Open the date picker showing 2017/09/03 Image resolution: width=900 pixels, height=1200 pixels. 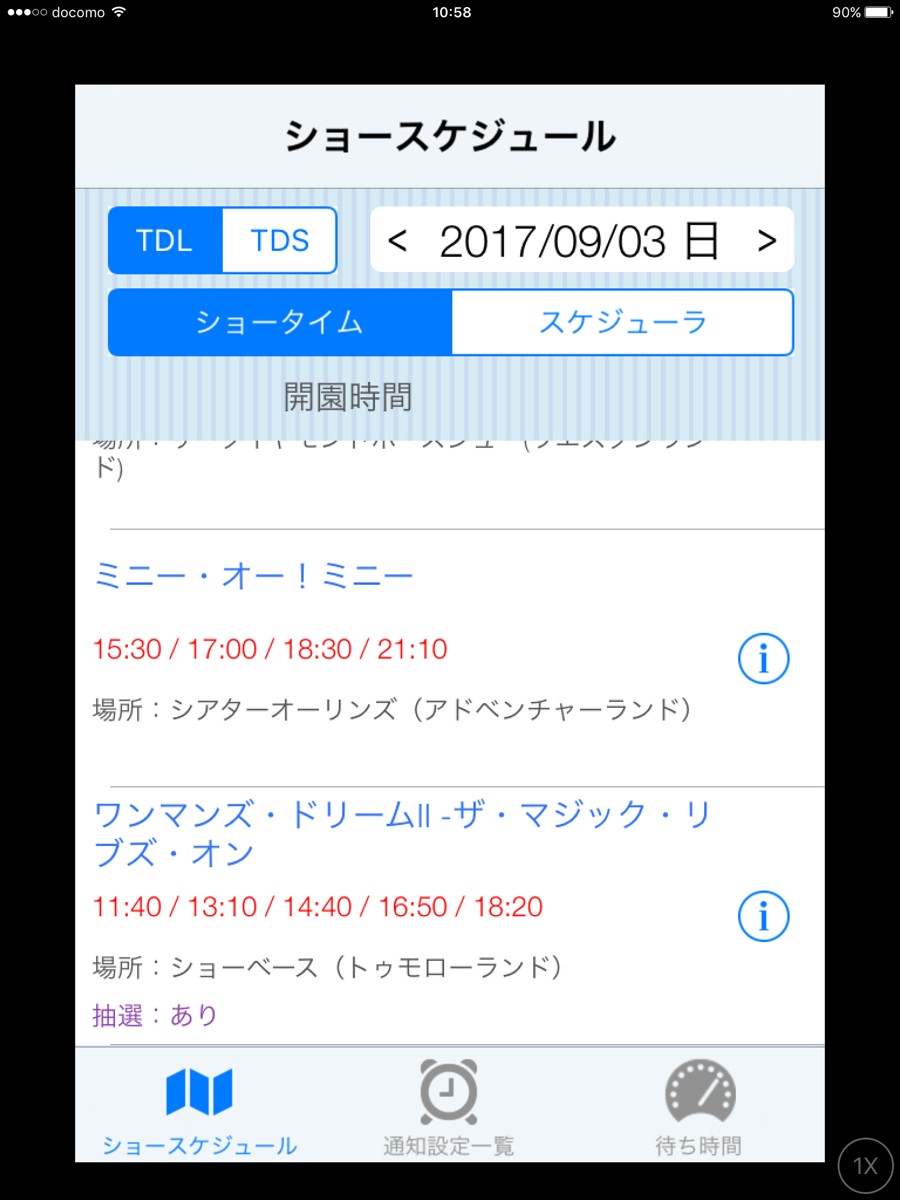point(580,241)
